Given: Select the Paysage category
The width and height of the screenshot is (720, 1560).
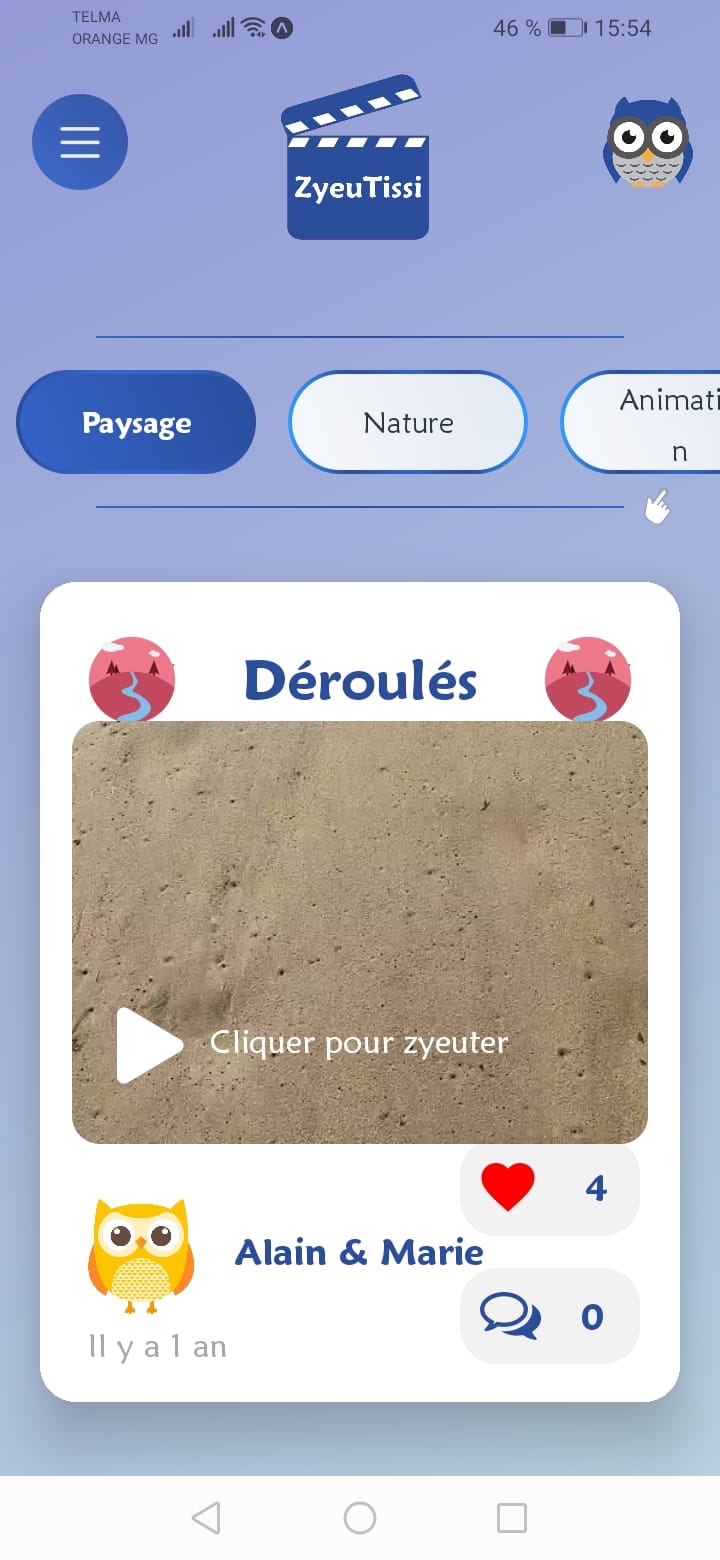Looking at the screenshot, I should pos(136,423).
